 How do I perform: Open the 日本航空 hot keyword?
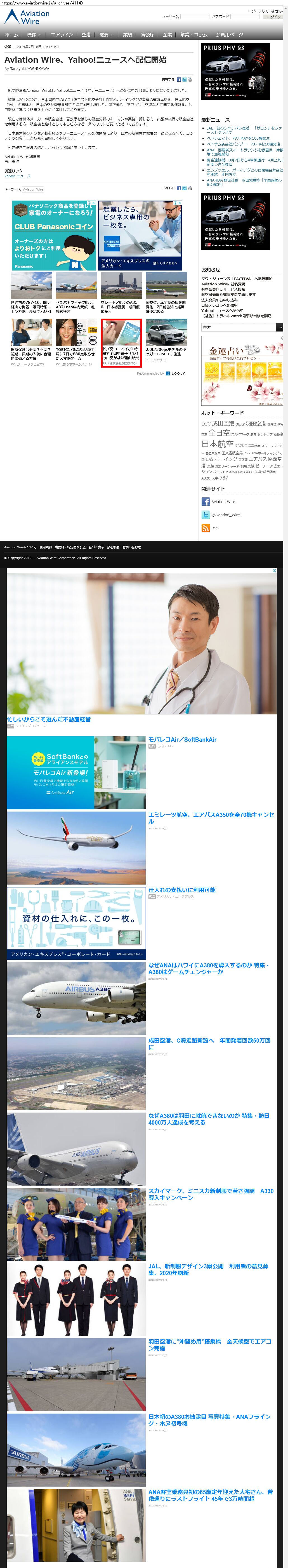(217, 444)
